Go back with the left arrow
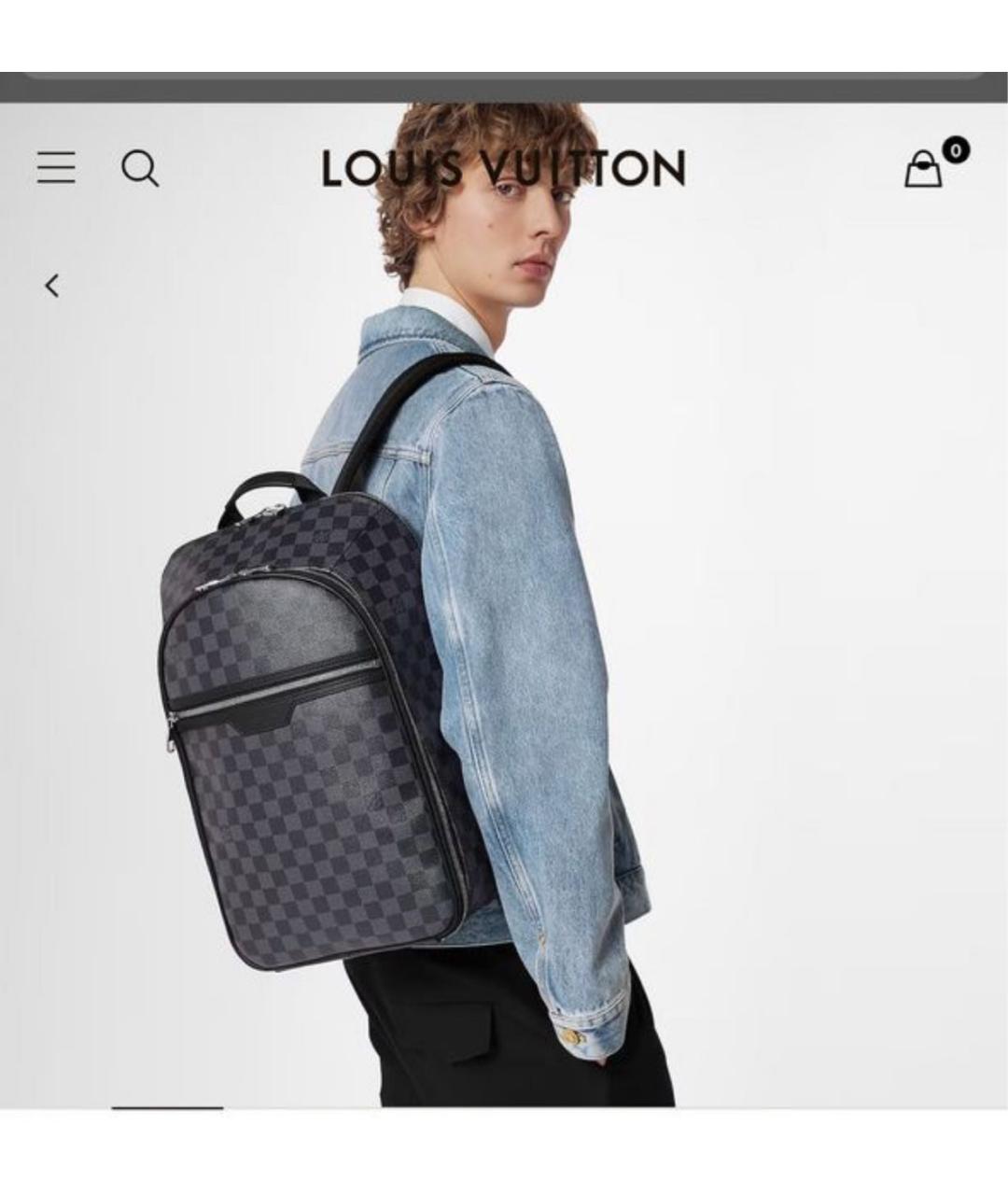The image size is (1008, 1195). coord(52,286)
